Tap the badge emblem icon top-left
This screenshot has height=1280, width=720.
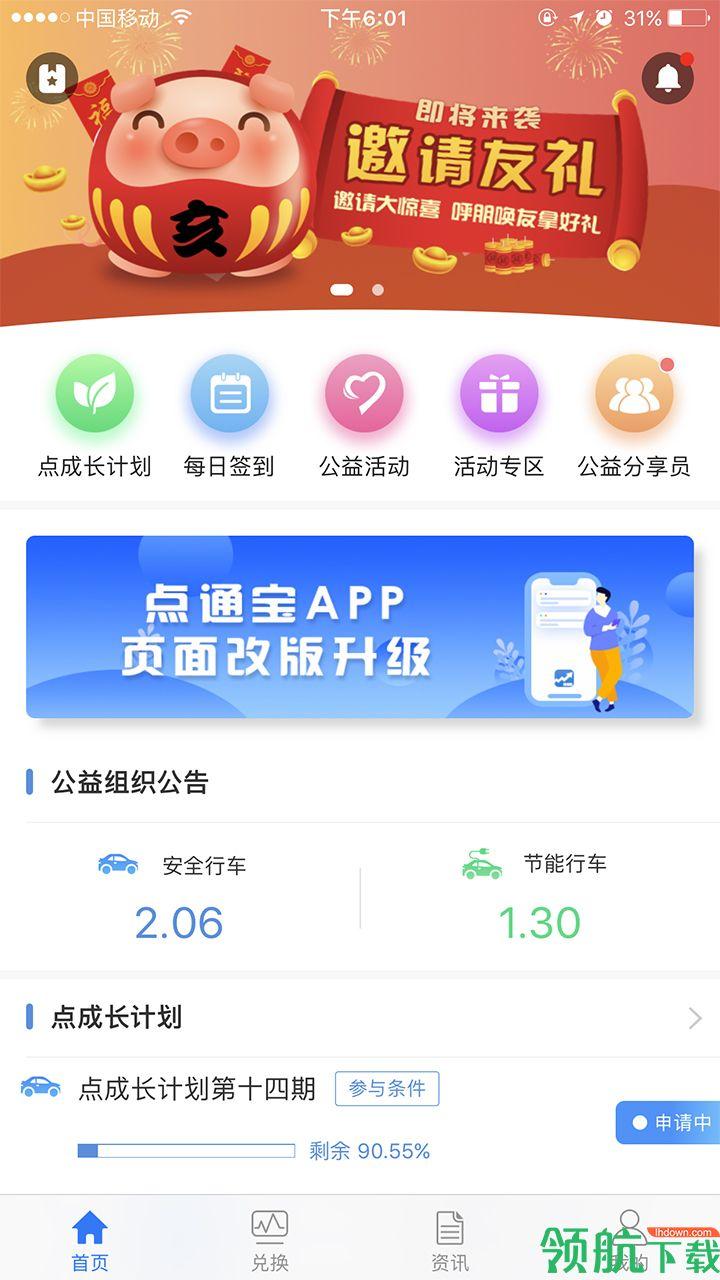pos(52,78)
